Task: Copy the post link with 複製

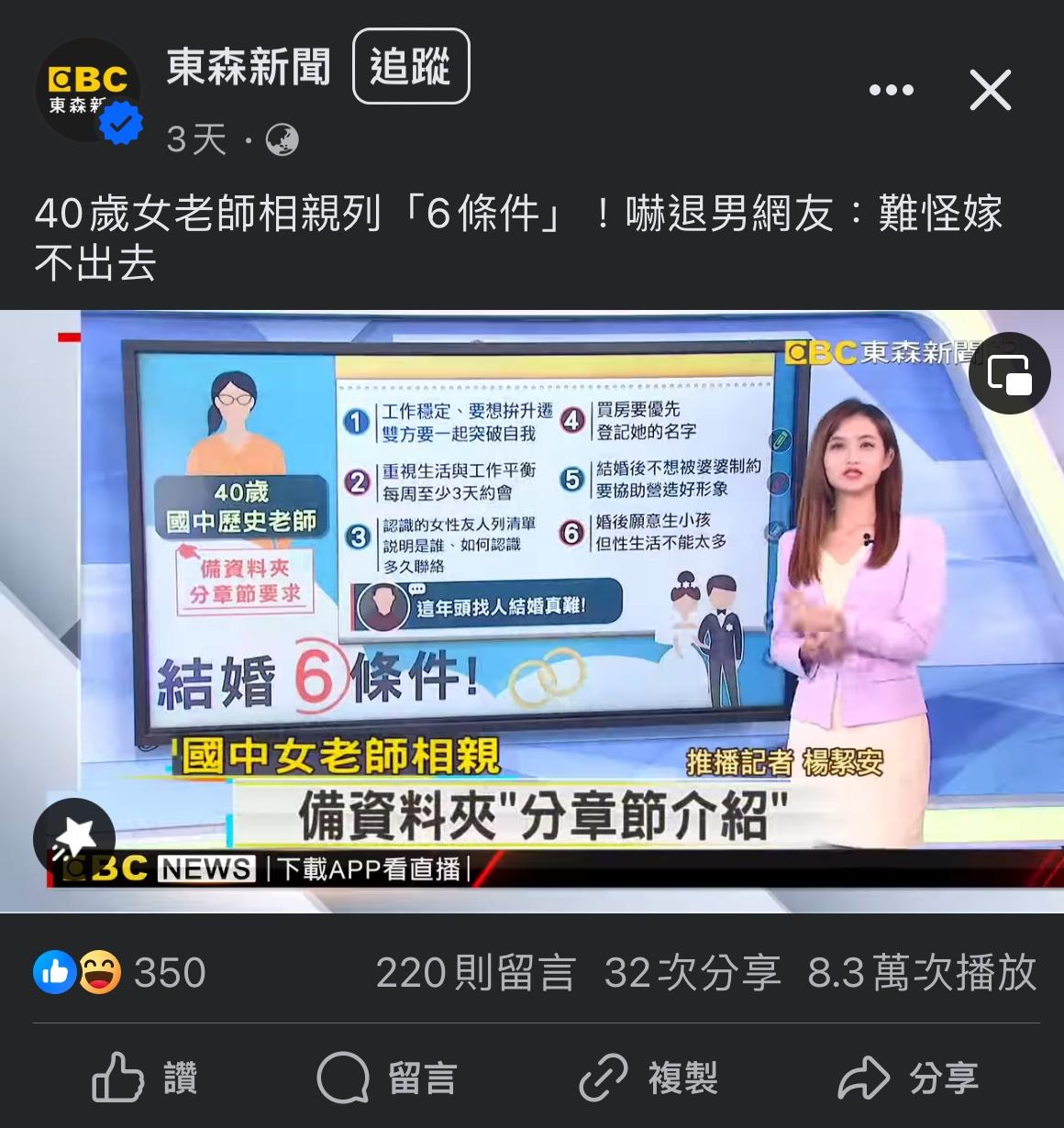Action: 648,1078
